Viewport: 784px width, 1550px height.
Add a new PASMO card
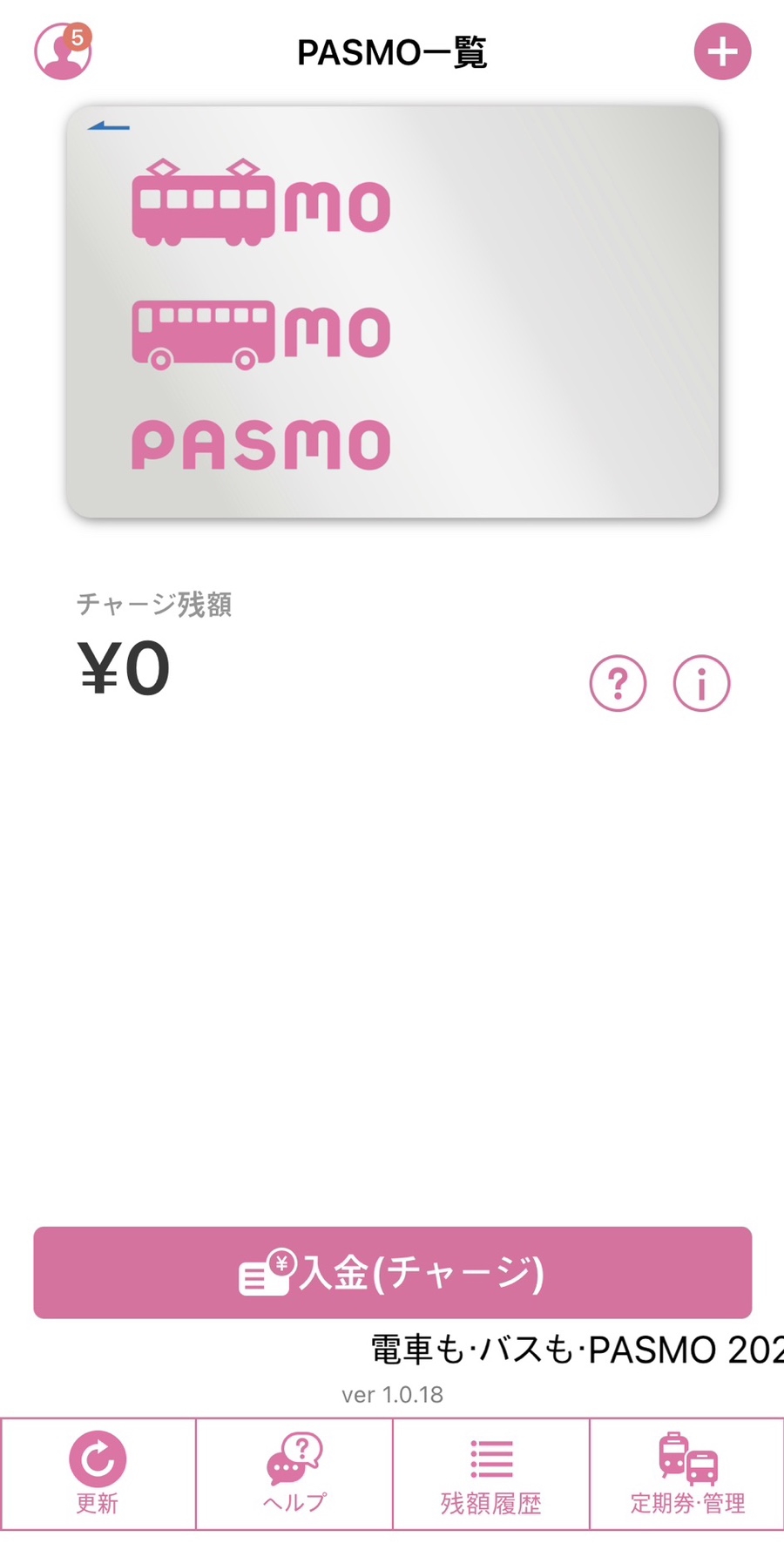[x=722, y=52]
